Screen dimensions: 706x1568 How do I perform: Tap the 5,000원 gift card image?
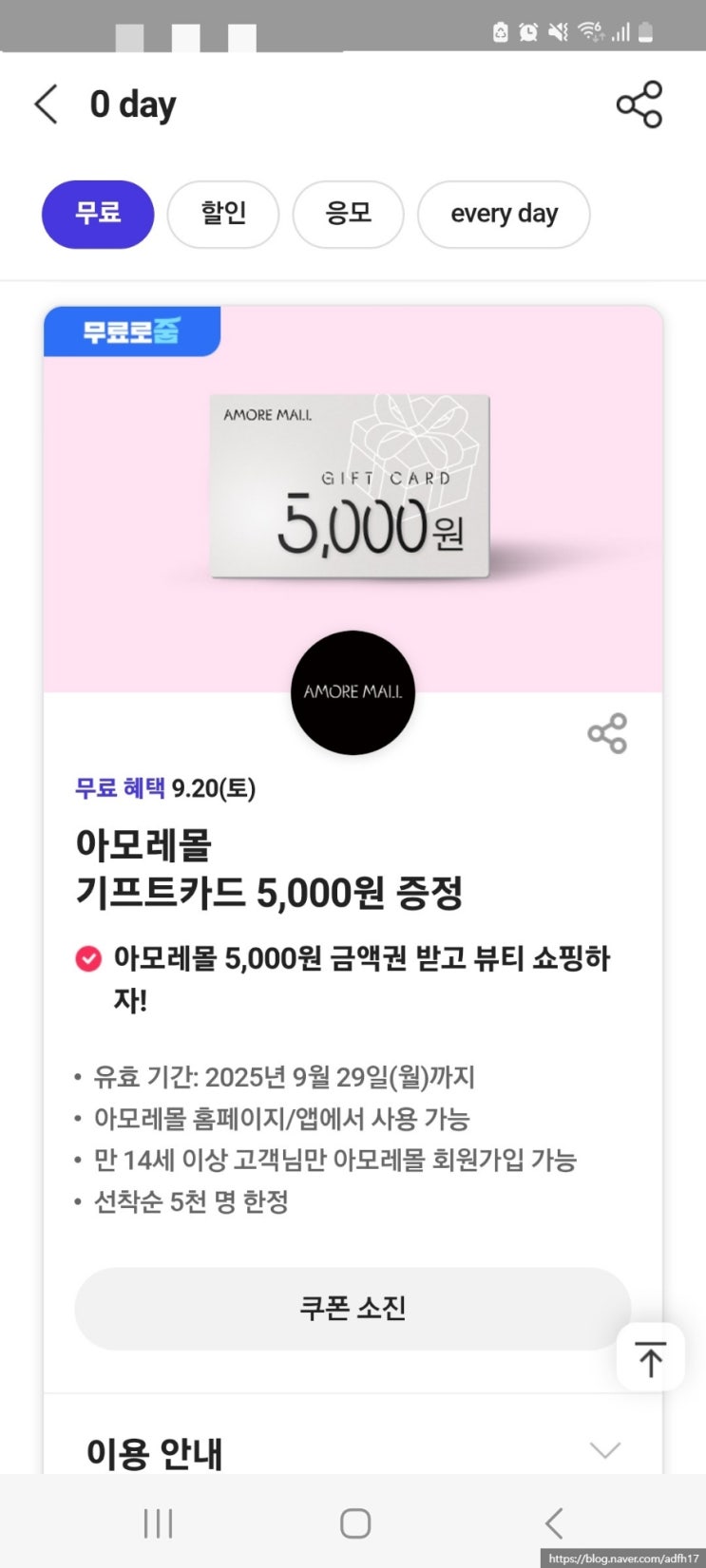353,486
